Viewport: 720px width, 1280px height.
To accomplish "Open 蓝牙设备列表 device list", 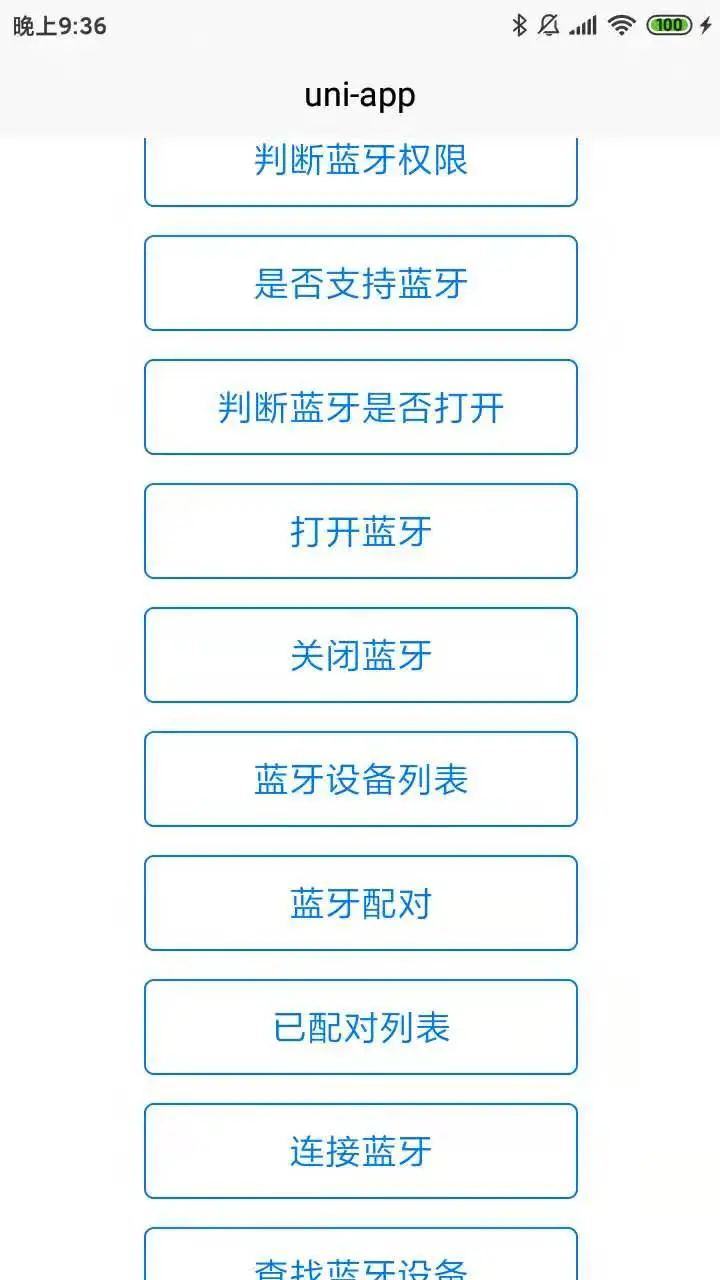I will point(360,779).
